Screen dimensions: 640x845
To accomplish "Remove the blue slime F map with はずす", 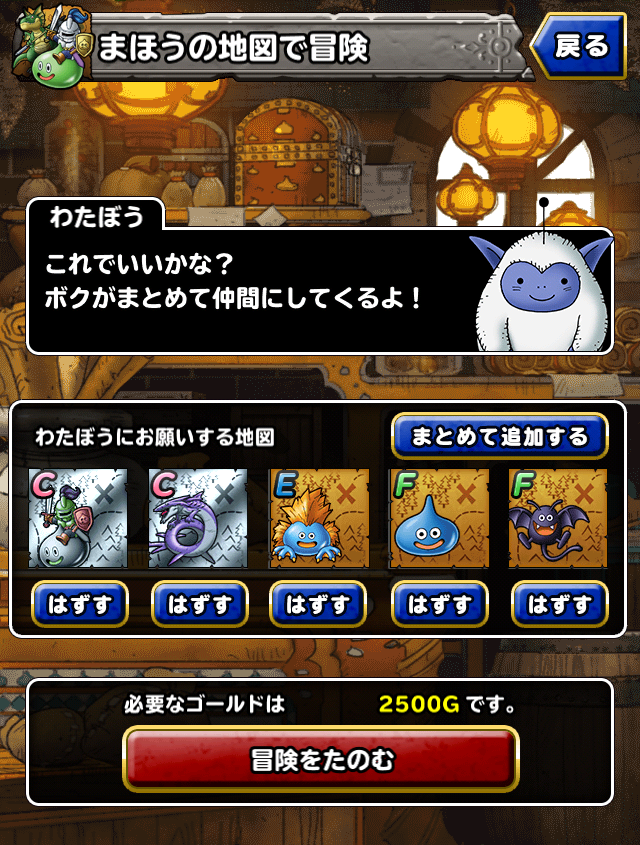I will [439, 604].
